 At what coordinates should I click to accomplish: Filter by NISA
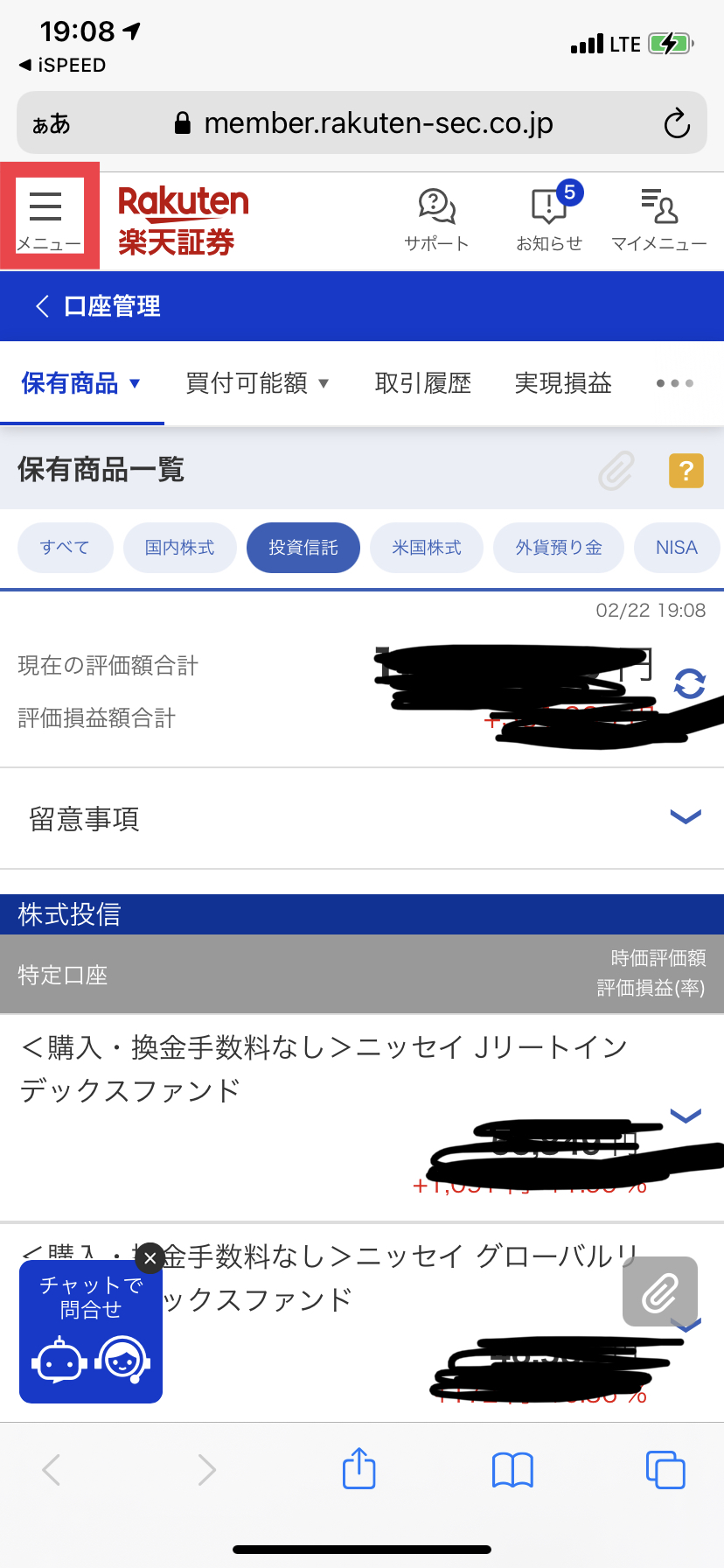[677, 548]
